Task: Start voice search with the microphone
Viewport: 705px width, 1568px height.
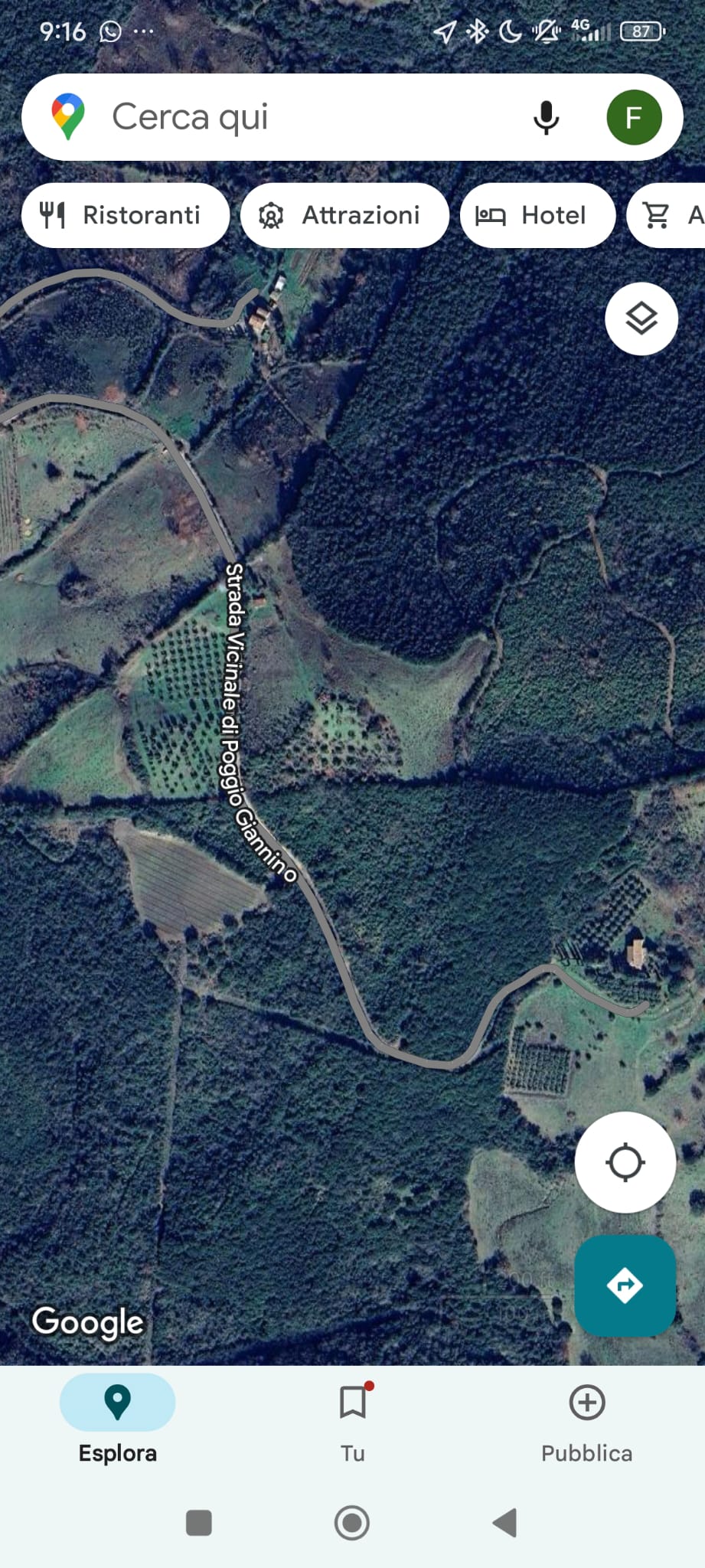Action: [x=546, y=117]
